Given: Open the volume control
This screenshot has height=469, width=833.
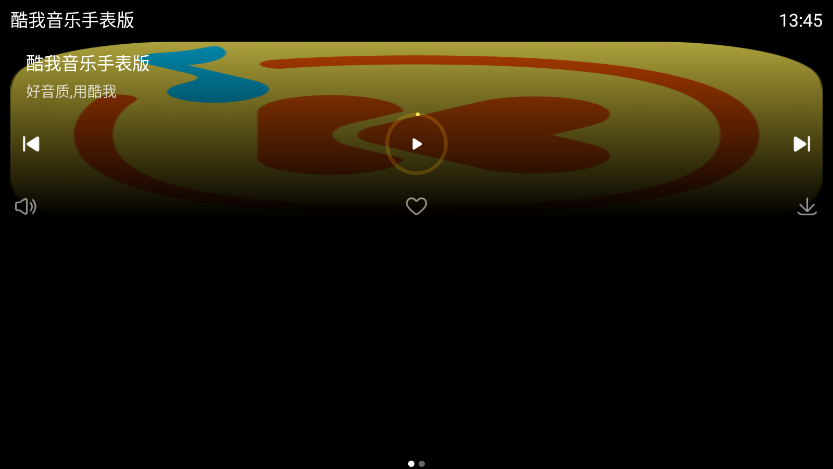Looking at the screenshot, I should (26, 206).
